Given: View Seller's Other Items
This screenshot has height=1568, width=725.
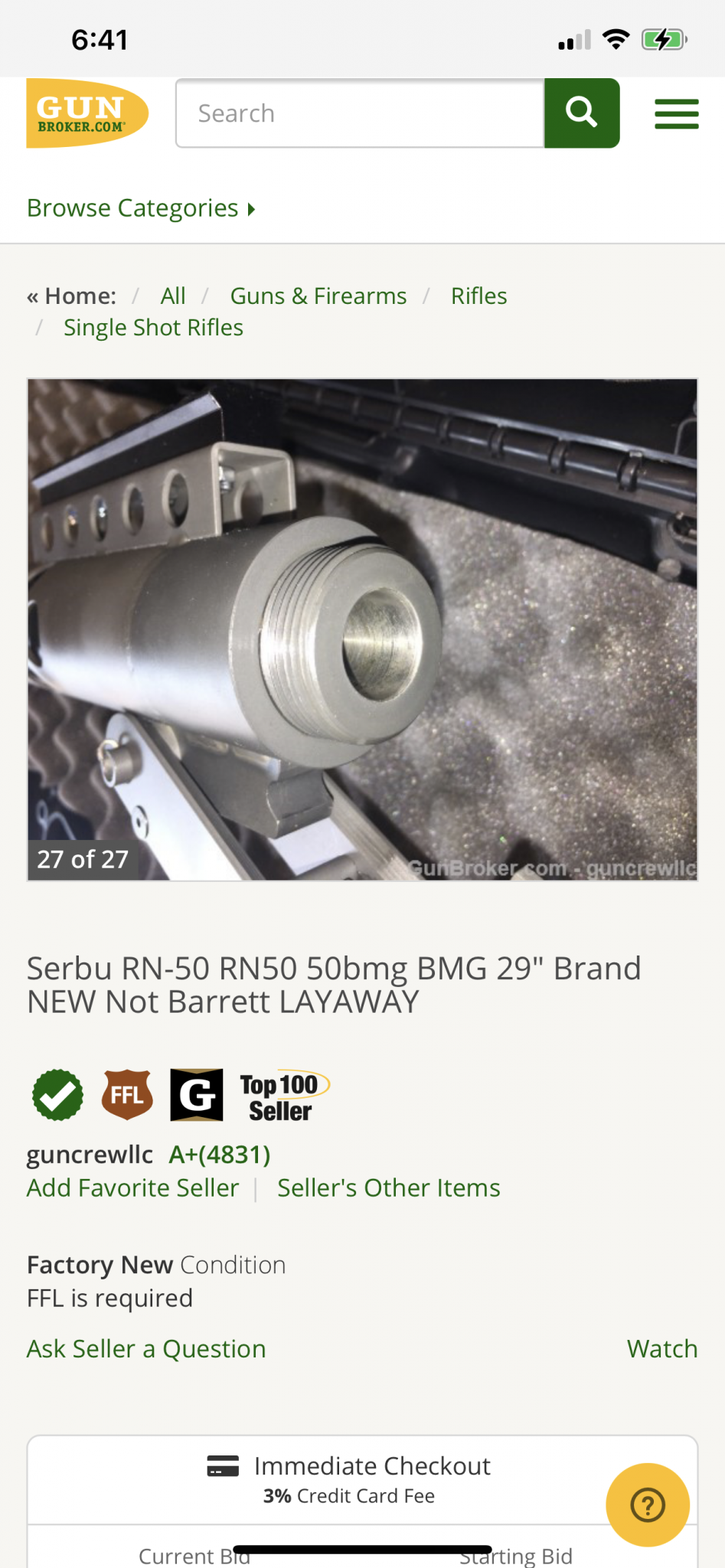Looking at the screenshot, I should [x=389, y=1188].
